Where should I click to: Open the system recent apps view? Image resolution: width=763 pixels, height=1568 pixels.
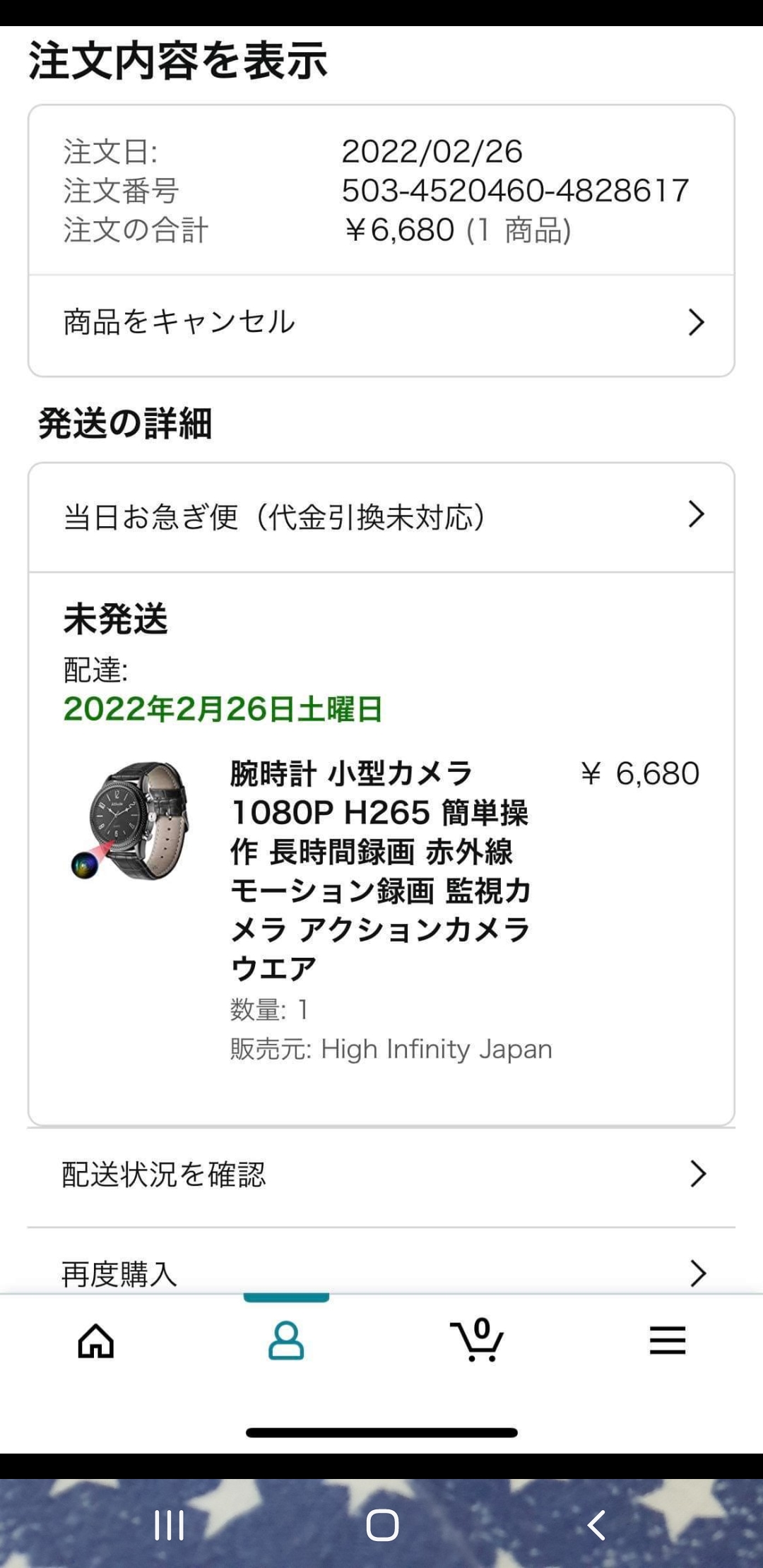169,1525
